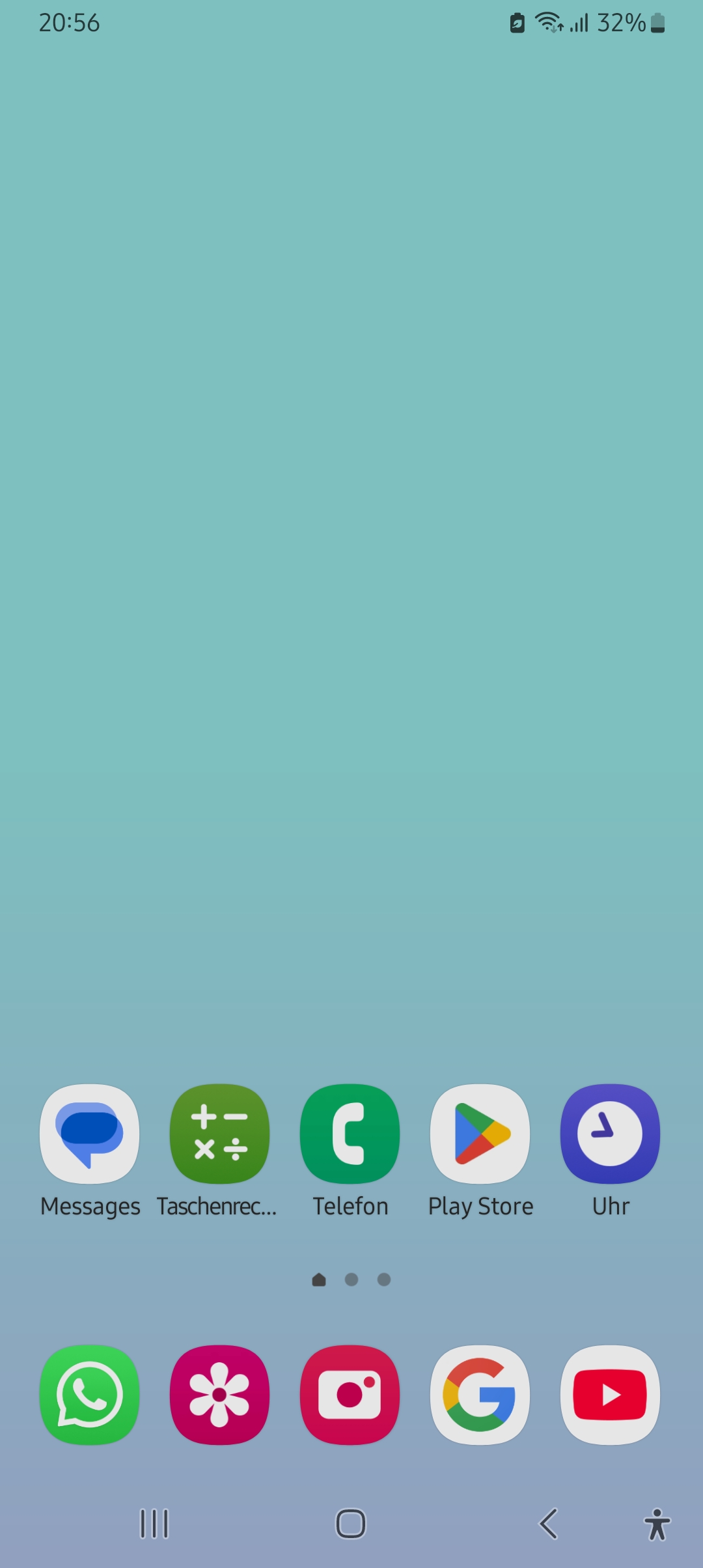Open recent apps from navigation bar
The width and height of the screenshot is (703, 1568).
pyautogui.click(x=154, y=1524)
